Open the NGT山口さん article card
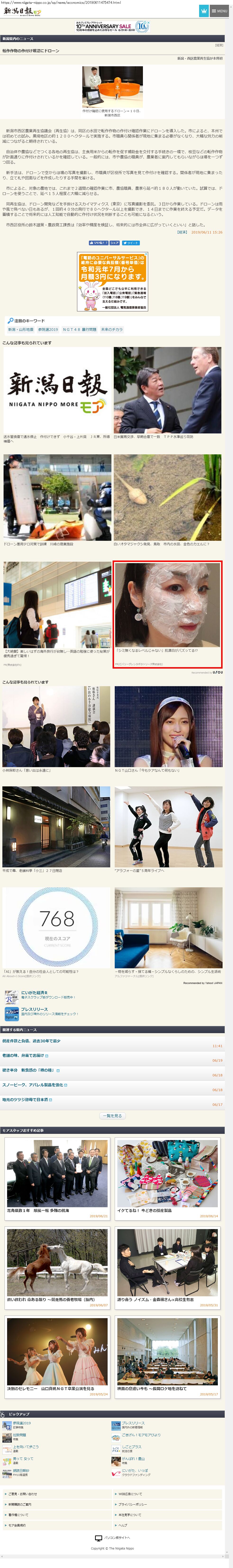The height and width of the screenshot is (1568, 233). pos(168,726)
